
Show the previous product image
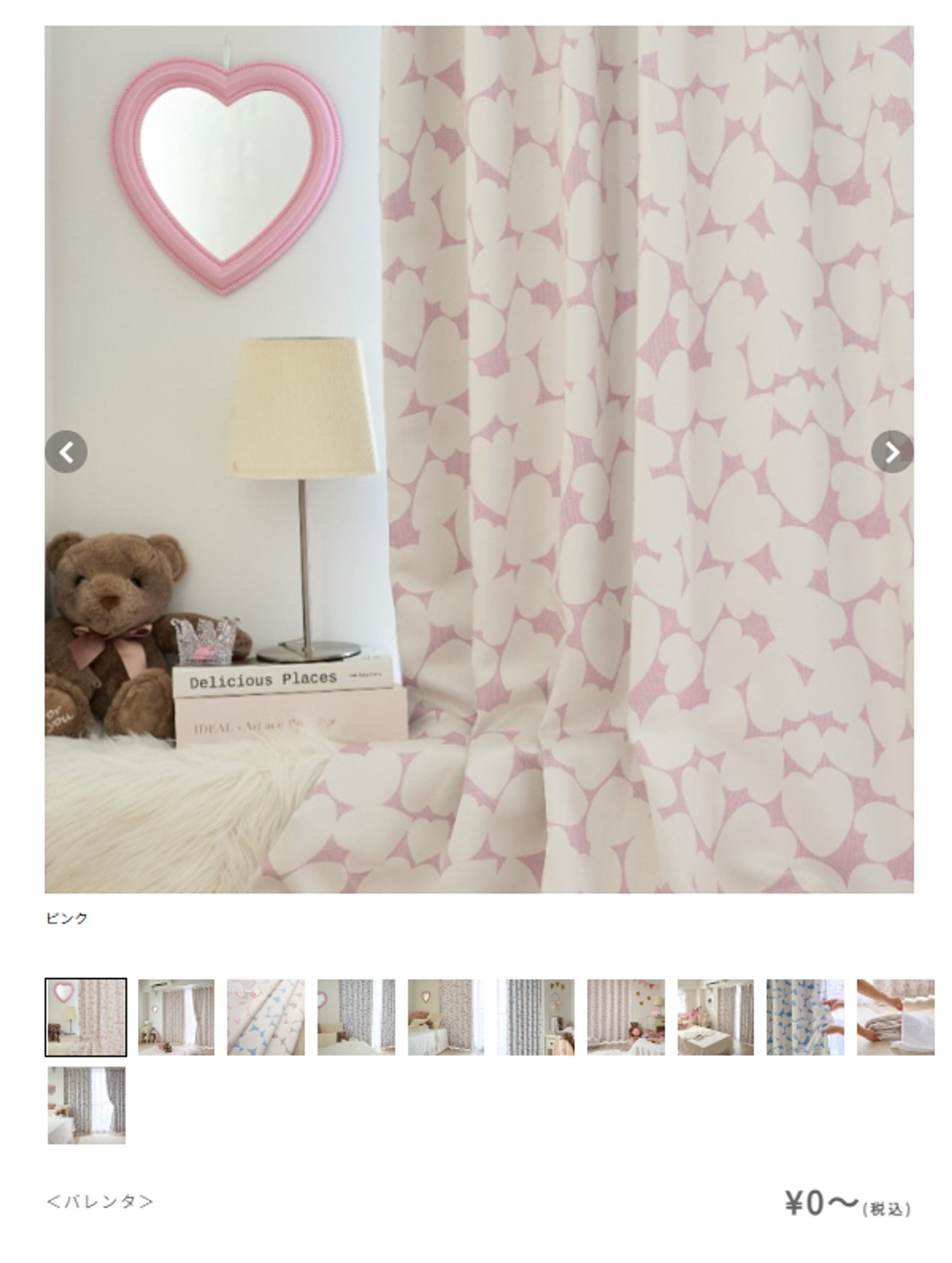pyautogui.click(x=66, y=452)
